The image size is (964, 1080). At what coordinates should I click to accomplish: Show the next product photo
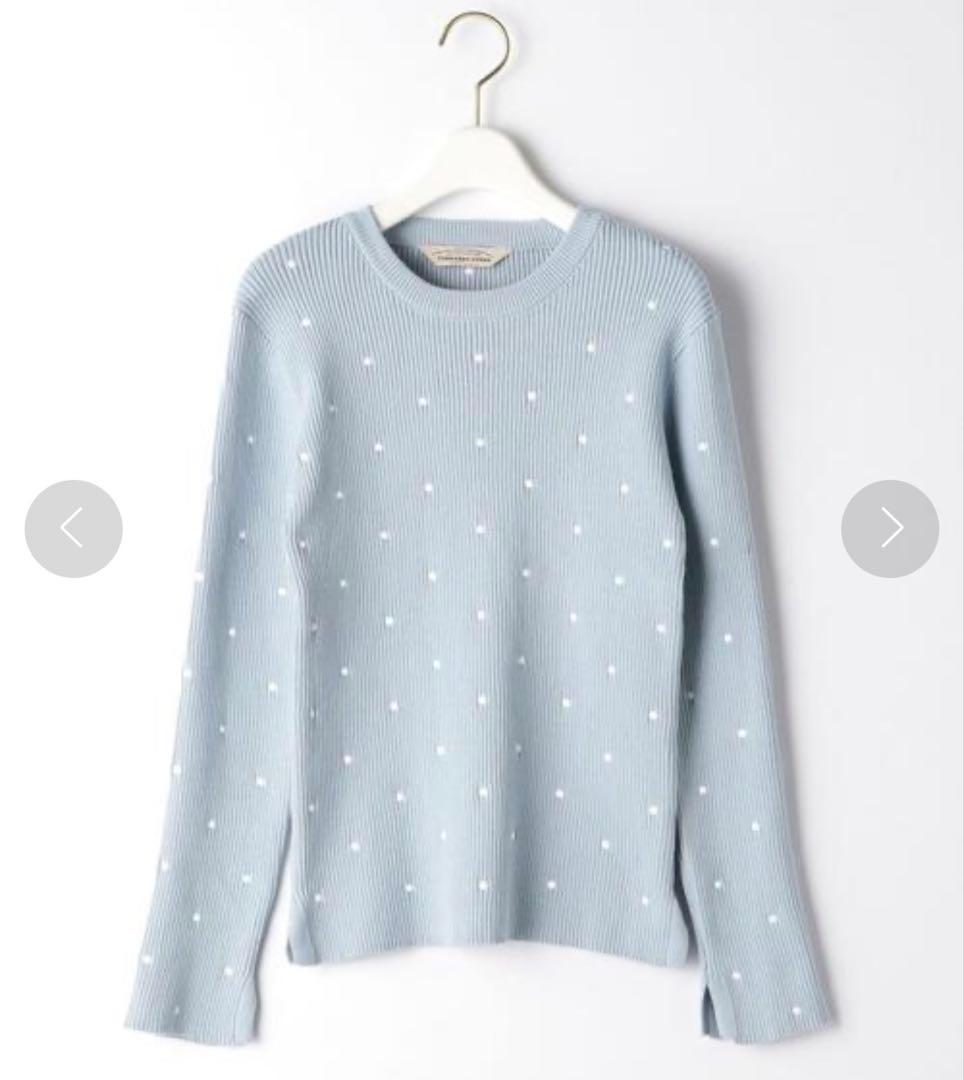click(x=890, y=528)
